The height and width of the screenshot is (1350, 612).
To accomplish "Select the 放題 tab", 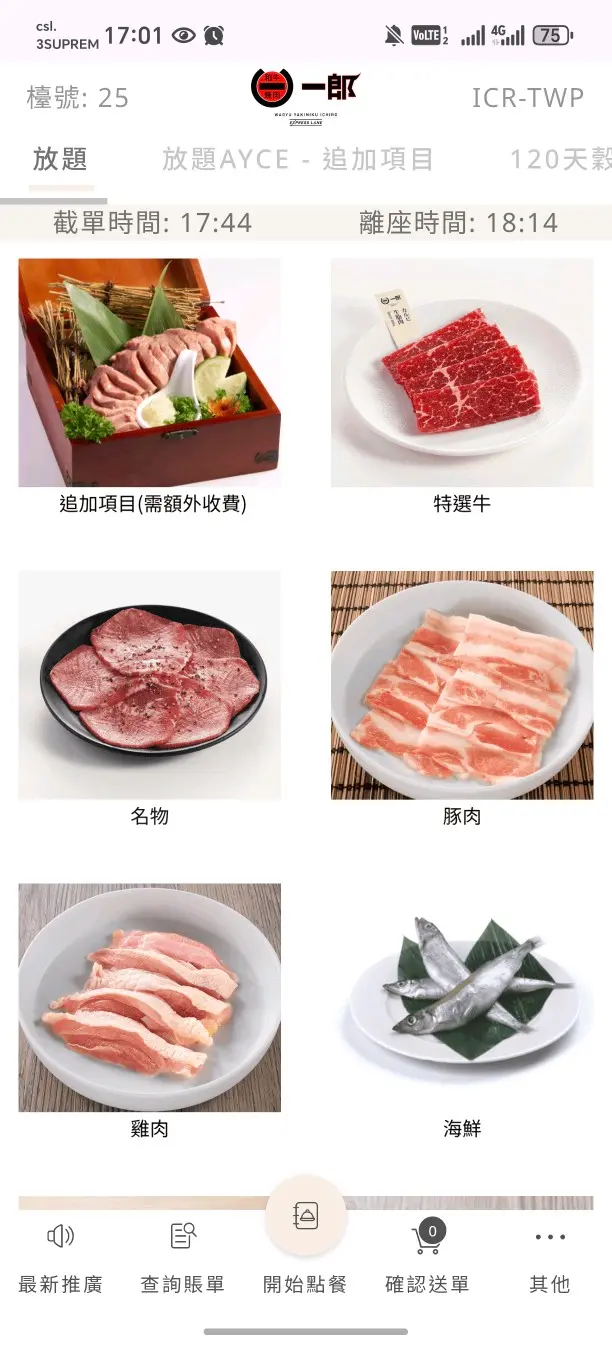I will 60,159.
